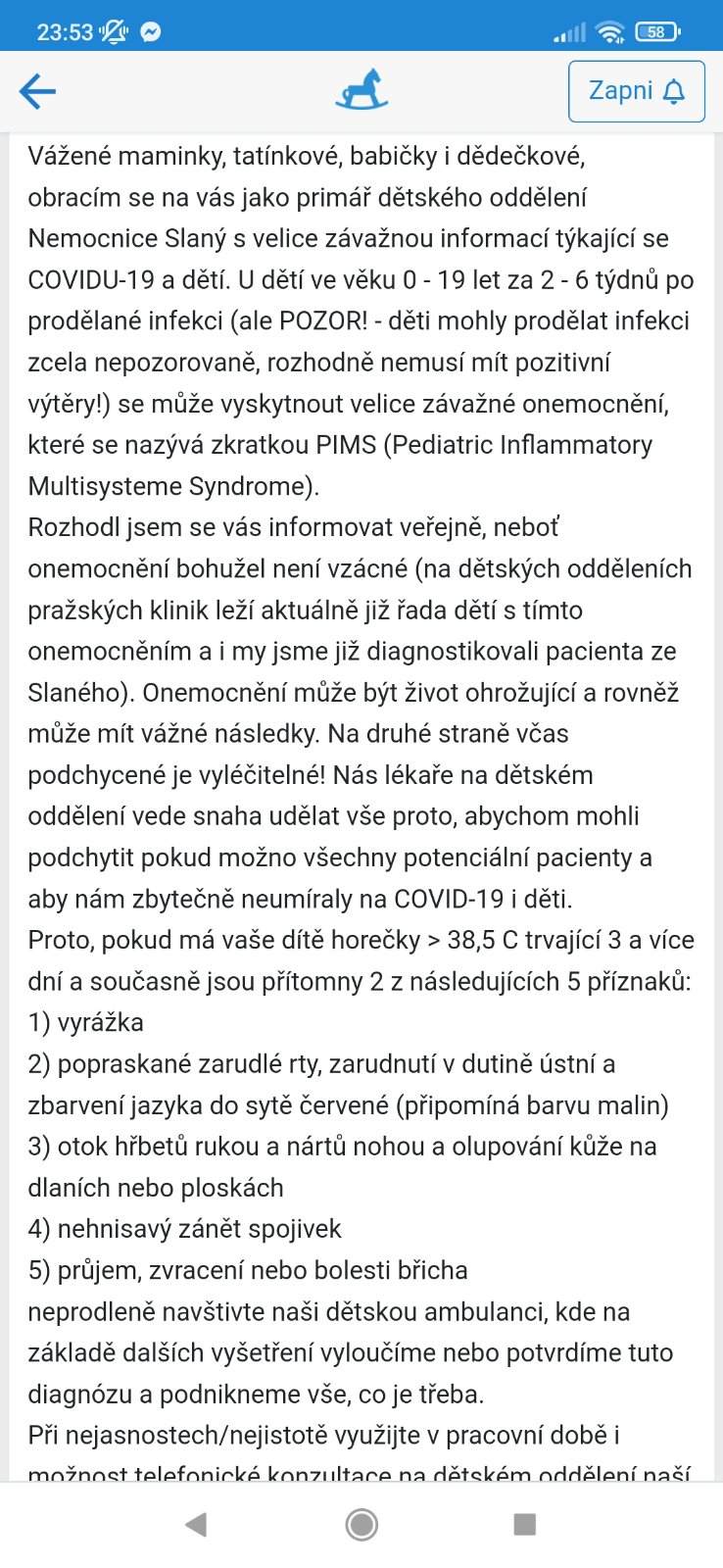Screen dimensions: 723x1568
Task: Tap the system back button
Action: [x=196, y=1524]
